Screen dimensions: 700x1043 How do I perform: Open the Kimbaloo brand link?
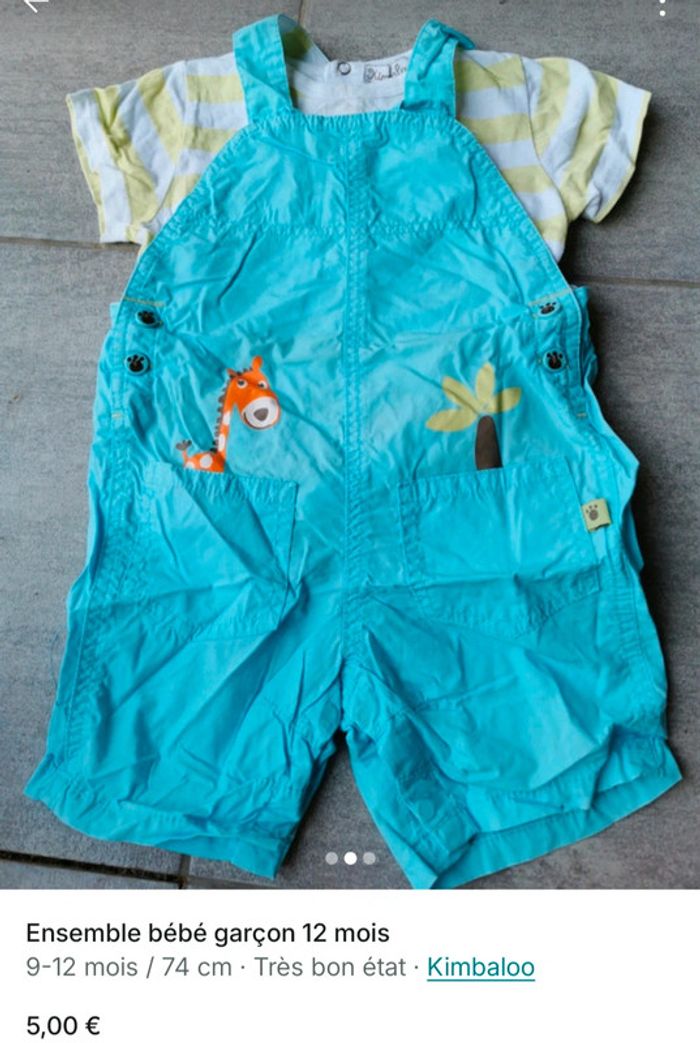point(480,967)
